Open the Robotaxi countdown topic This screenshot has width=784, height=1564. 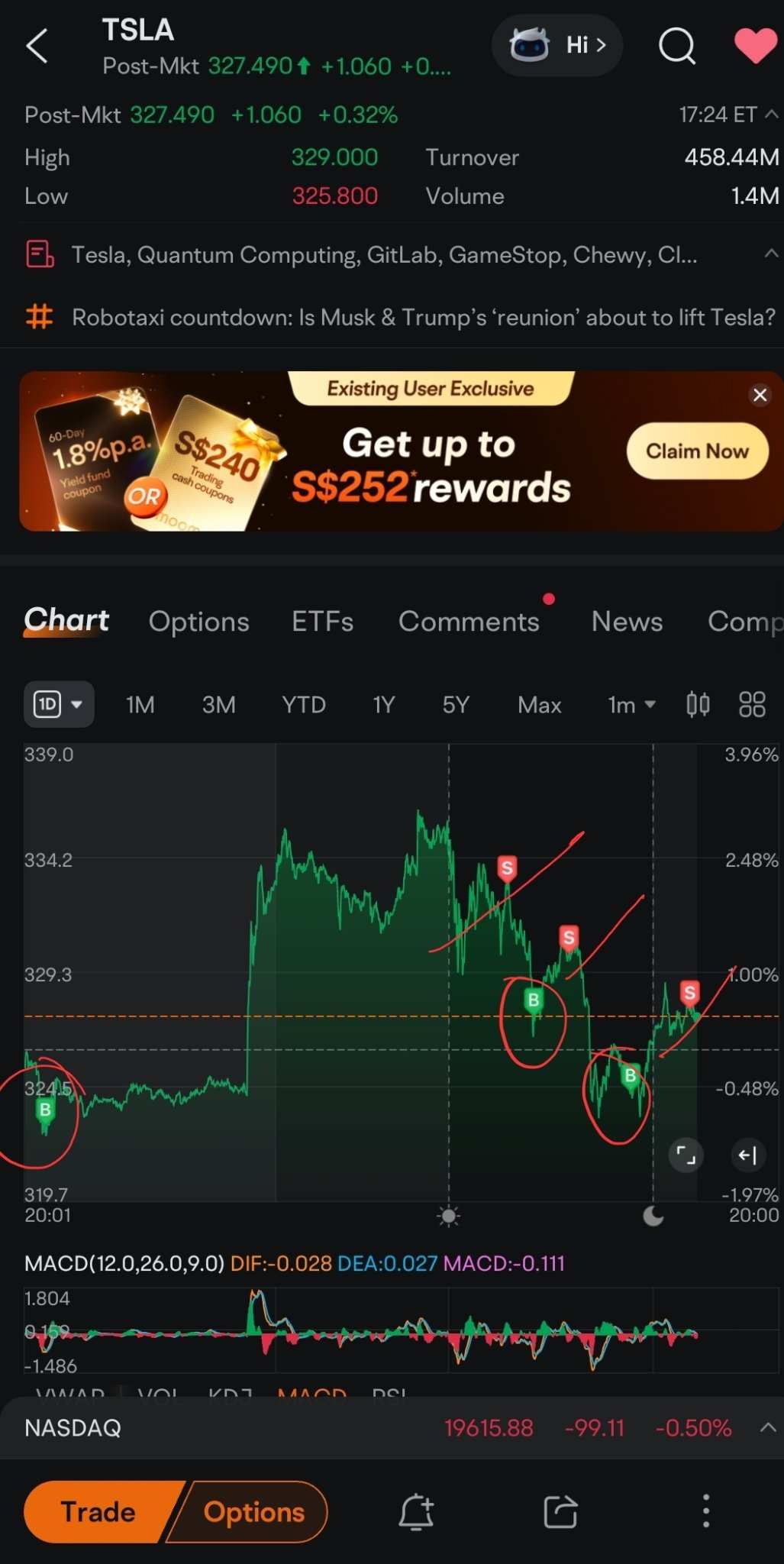(423, 317)
